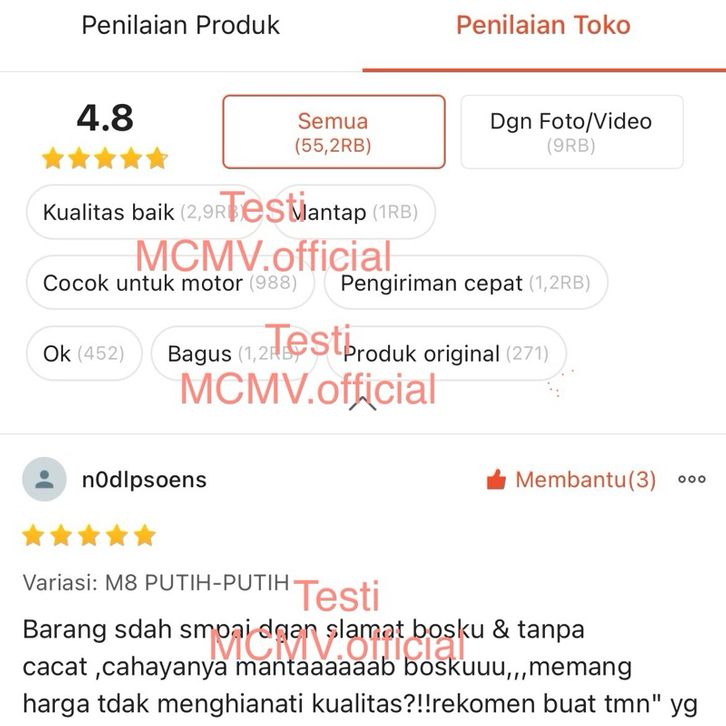
Task: Show all reviews with the Semua filter
Action: click(x=333, y=132)
